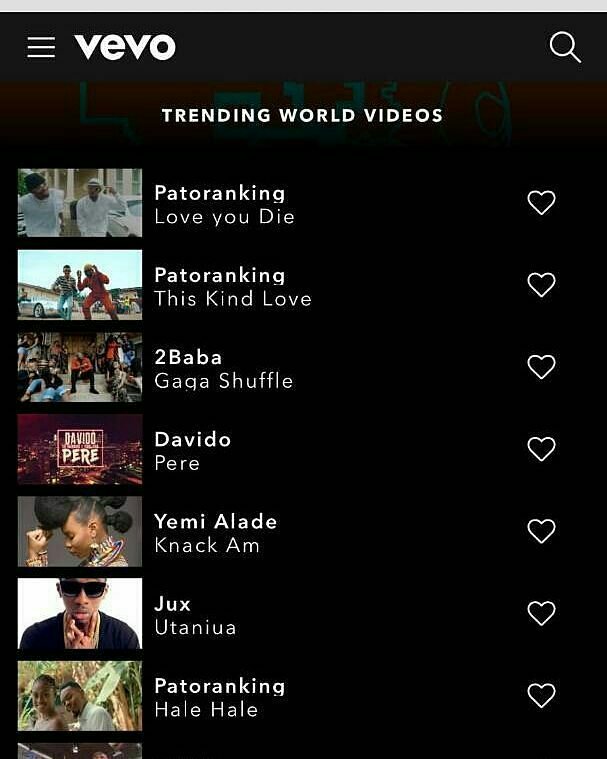The image size is (607, 759).
Task: Play Davido's Pere video
Action: pyautogui.click(x=80, y=449)
